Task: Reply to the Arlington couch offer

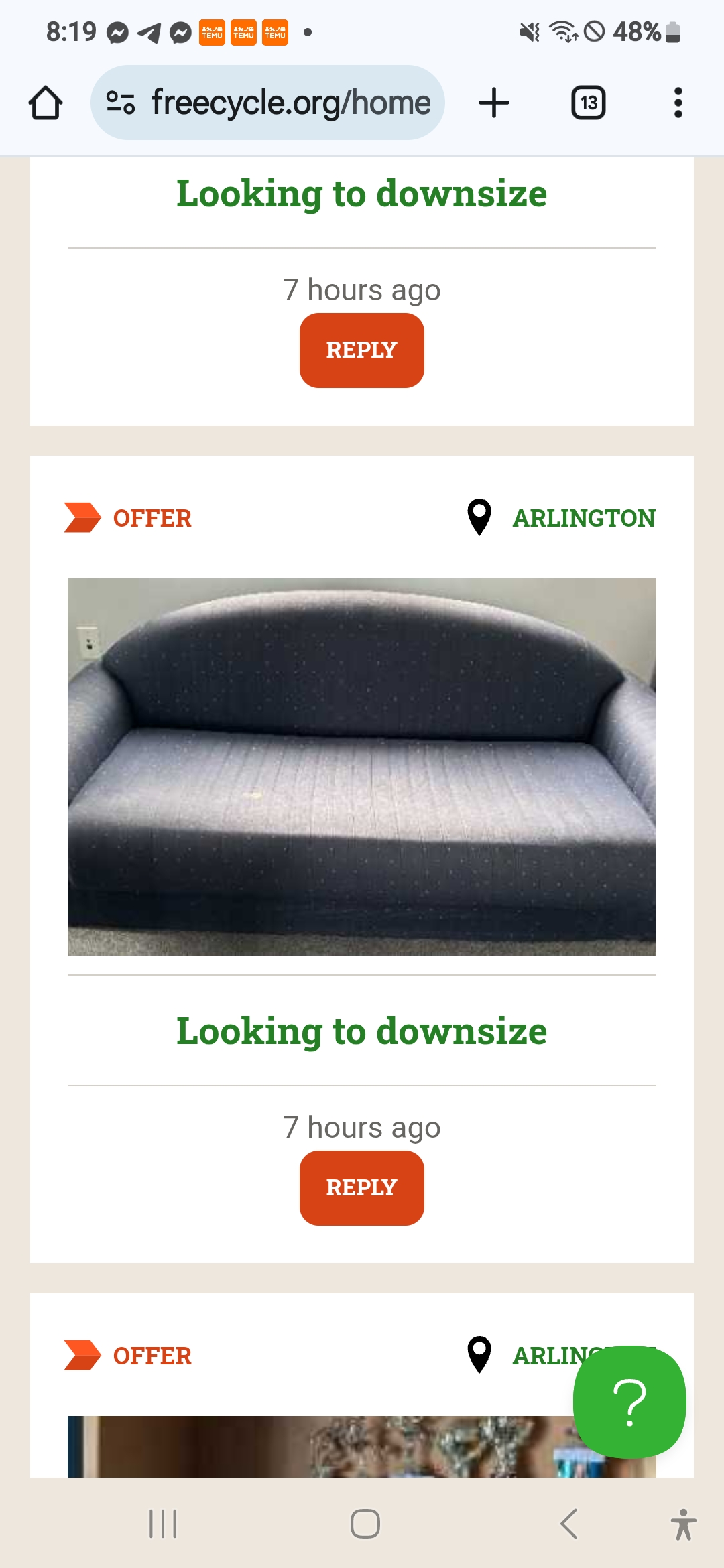Action: [361, 1187]
